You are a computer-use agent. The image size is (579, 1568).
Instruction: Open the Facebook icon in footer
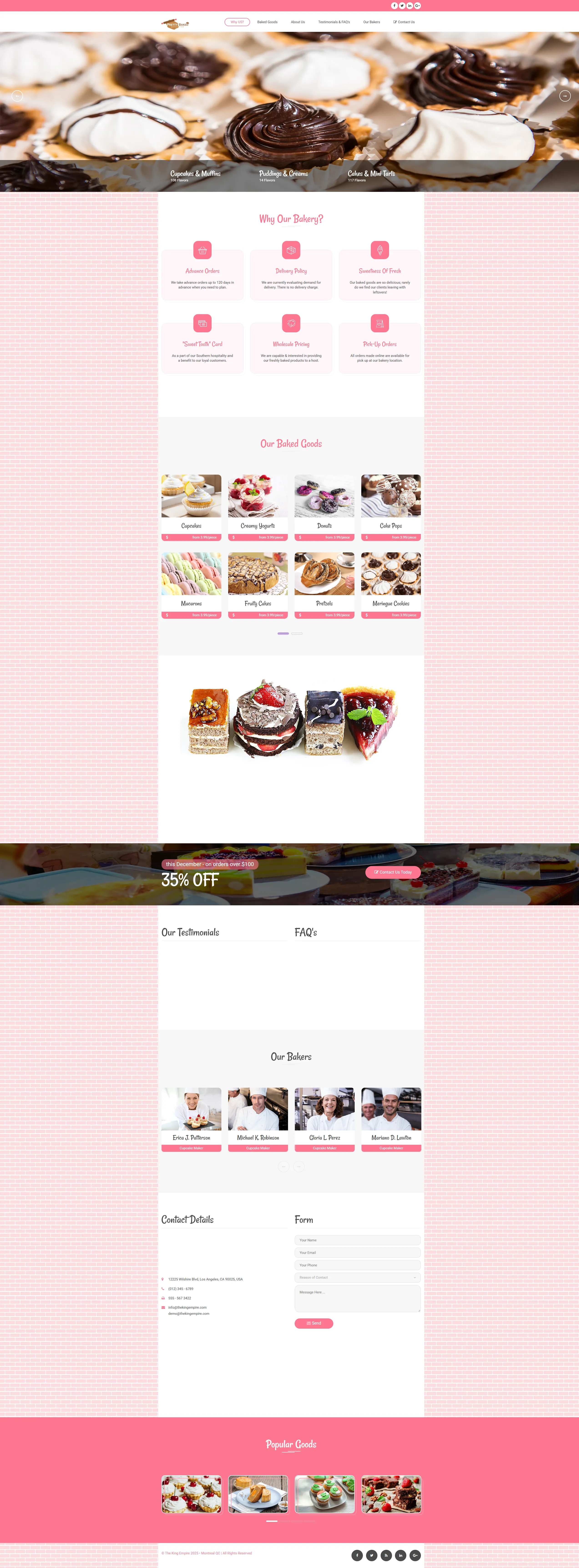click(x=357, y=1555)
